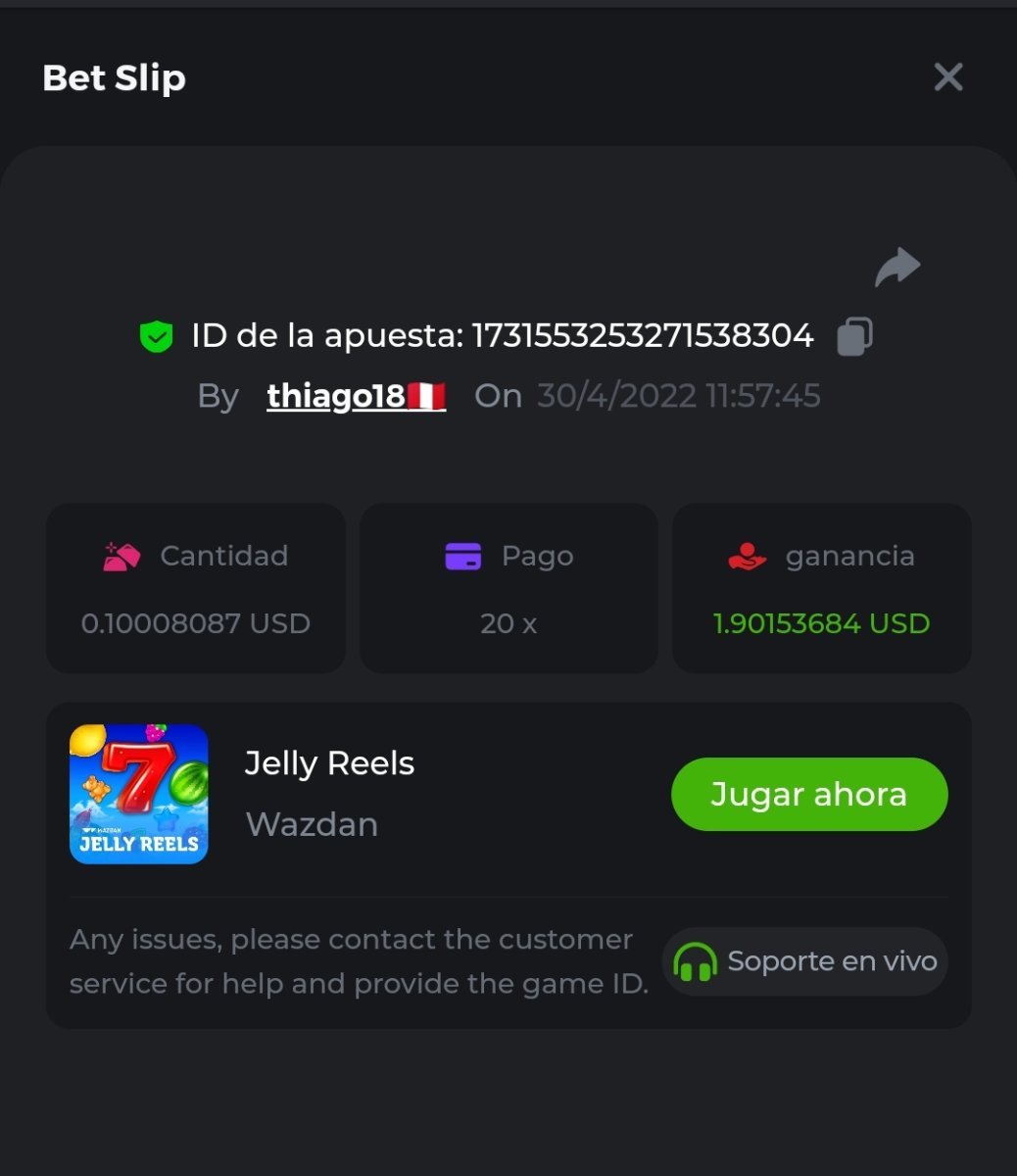Close the Bet Slip dialog
The width and height of the screenshot is (1017, 1176).
(x=947, y=76)
